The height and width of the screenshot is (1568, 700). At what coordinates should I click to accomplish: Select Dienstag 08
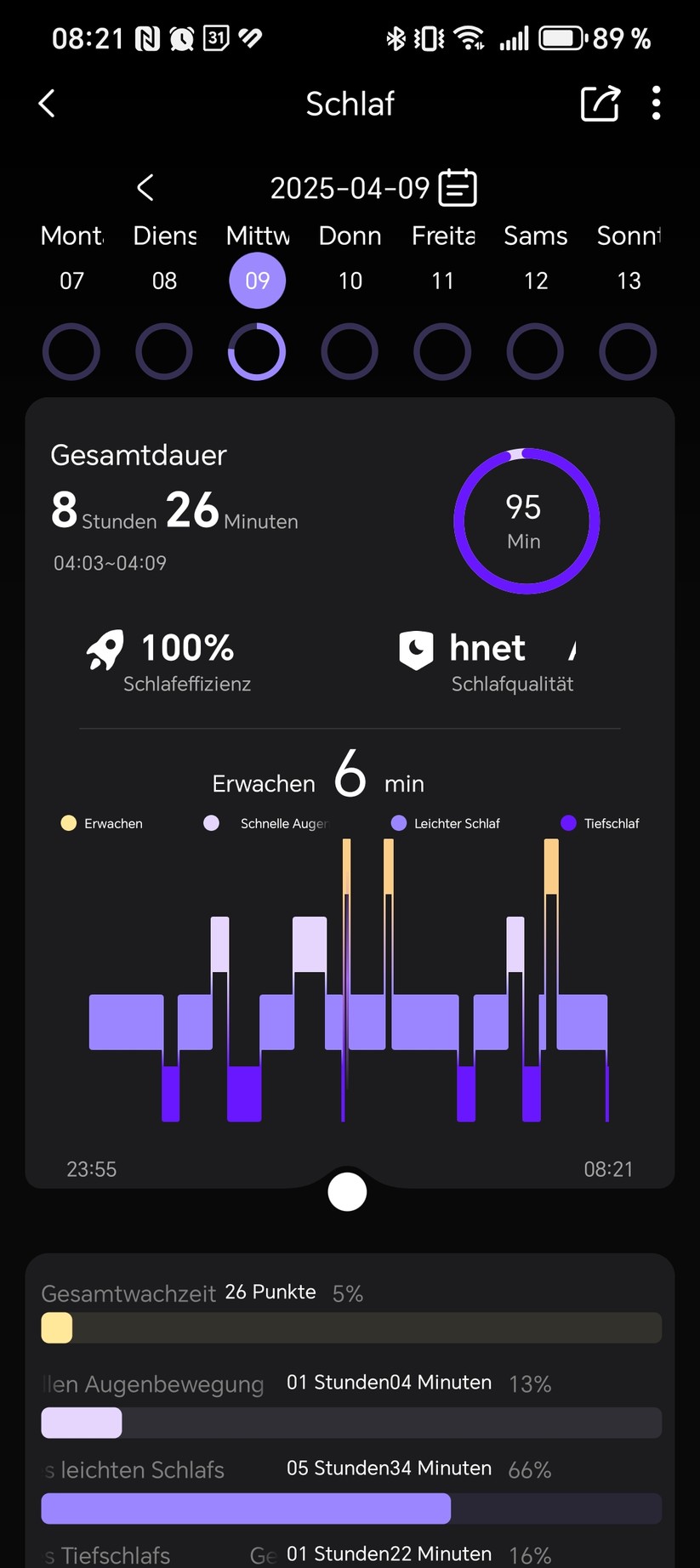click(164, 281)
